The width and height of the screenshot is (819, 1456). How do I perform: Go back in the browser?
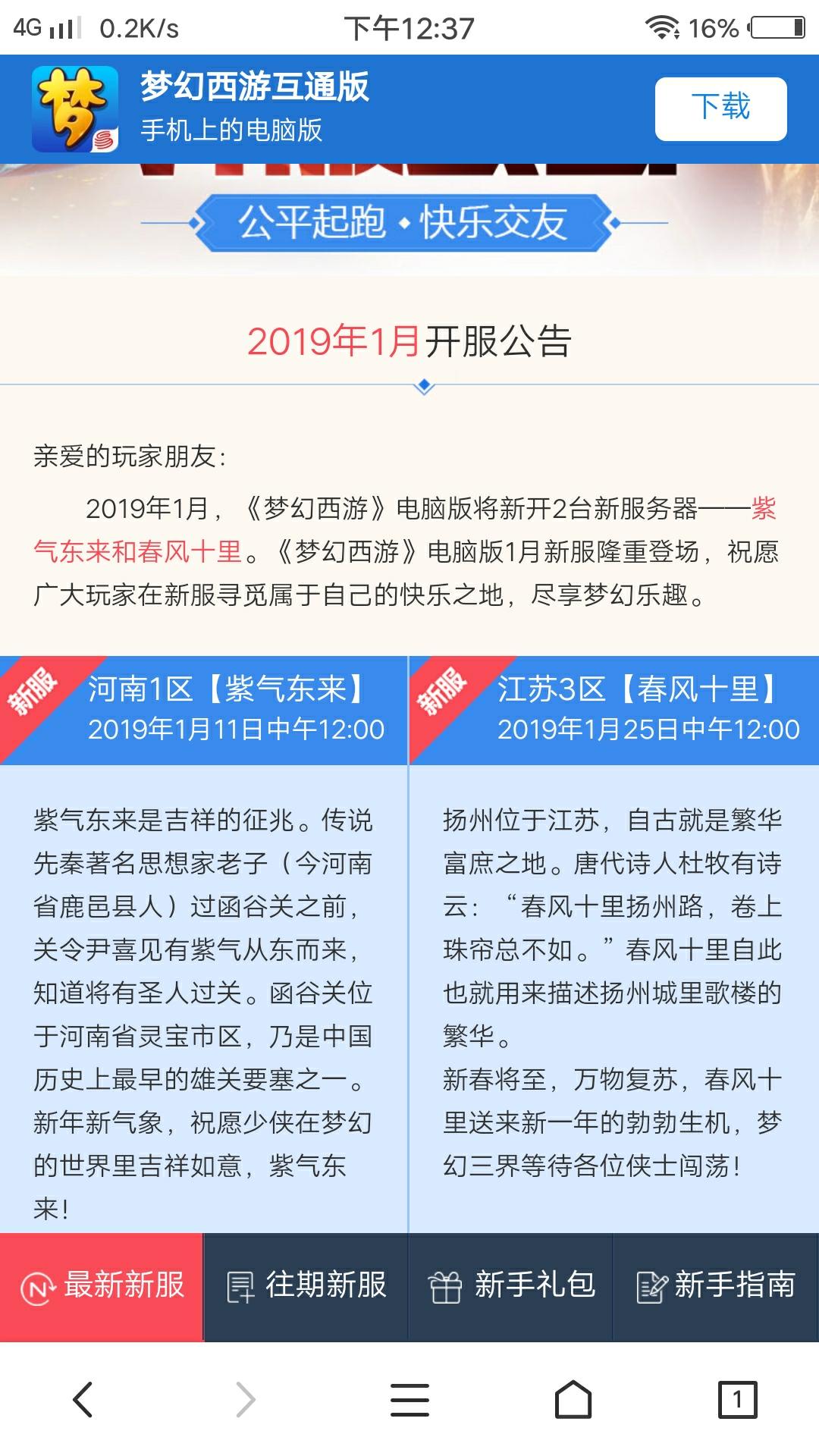point(83,1399)
